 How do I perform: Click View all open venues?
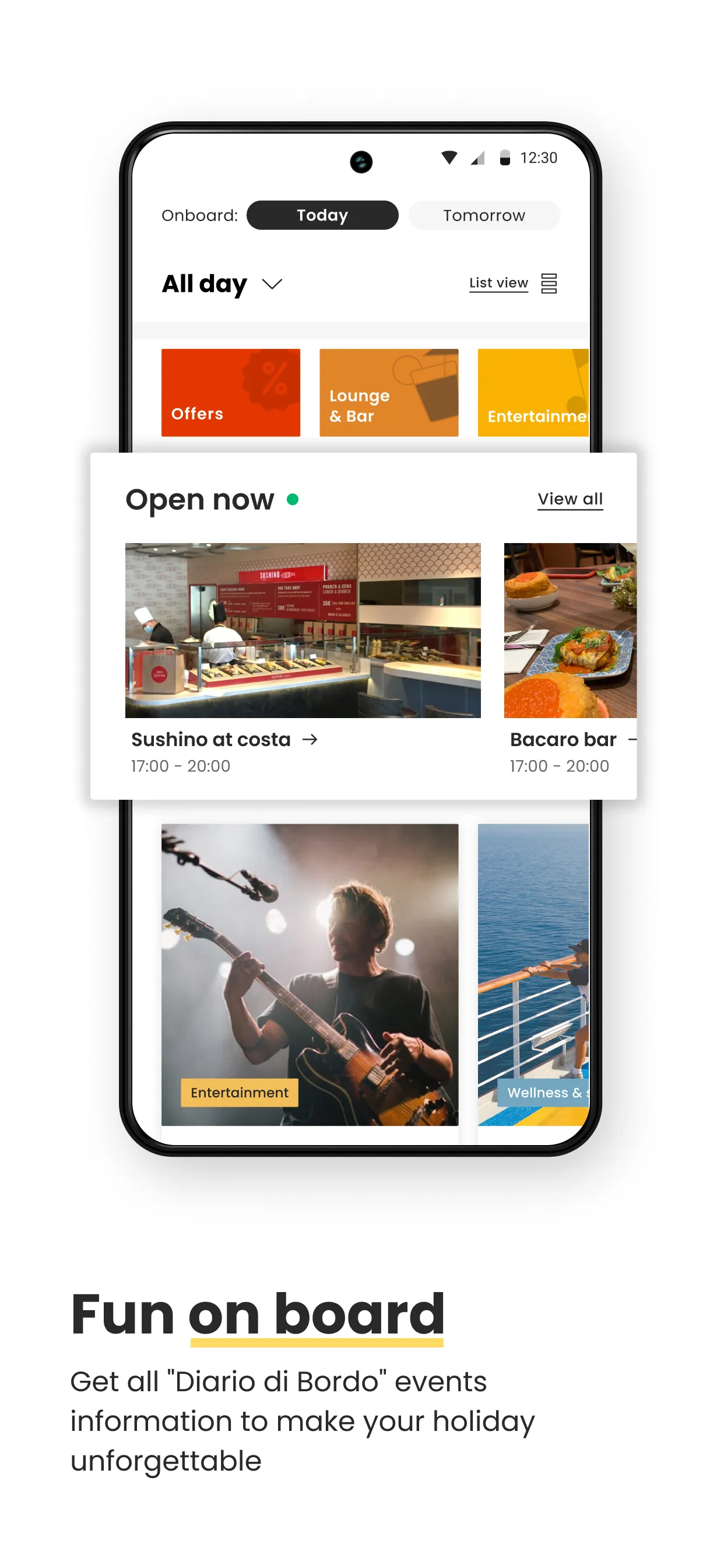[570, 499]
